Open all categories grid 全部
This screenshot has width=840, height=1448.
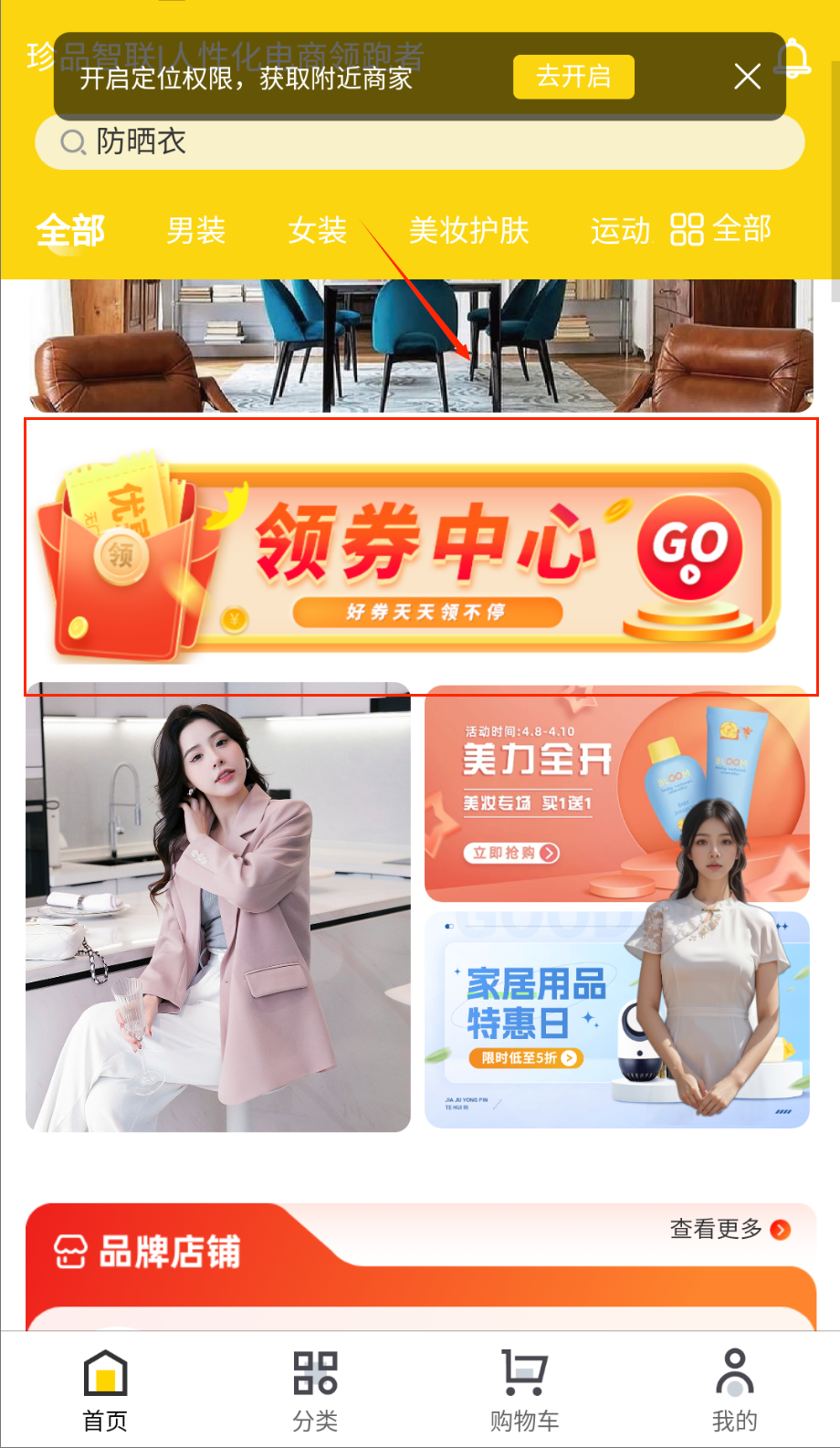721,229
